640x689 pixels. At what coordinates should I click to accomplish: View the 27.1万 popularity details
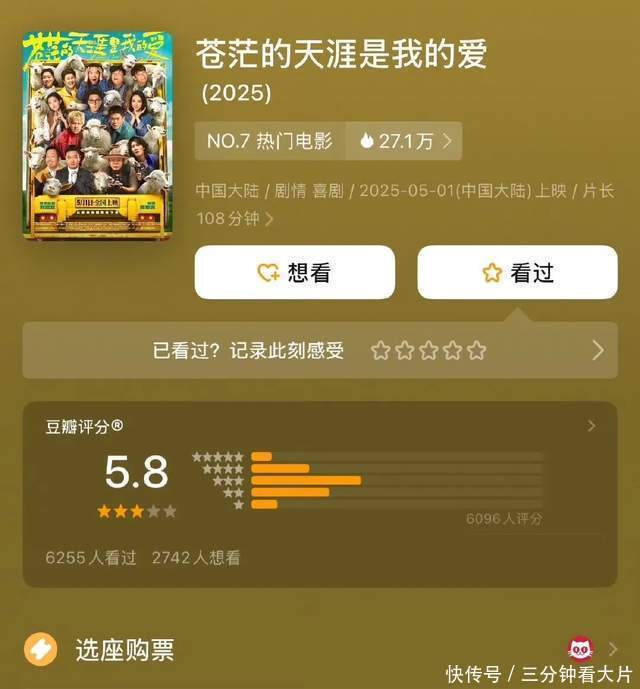click(x=404, y=141)
